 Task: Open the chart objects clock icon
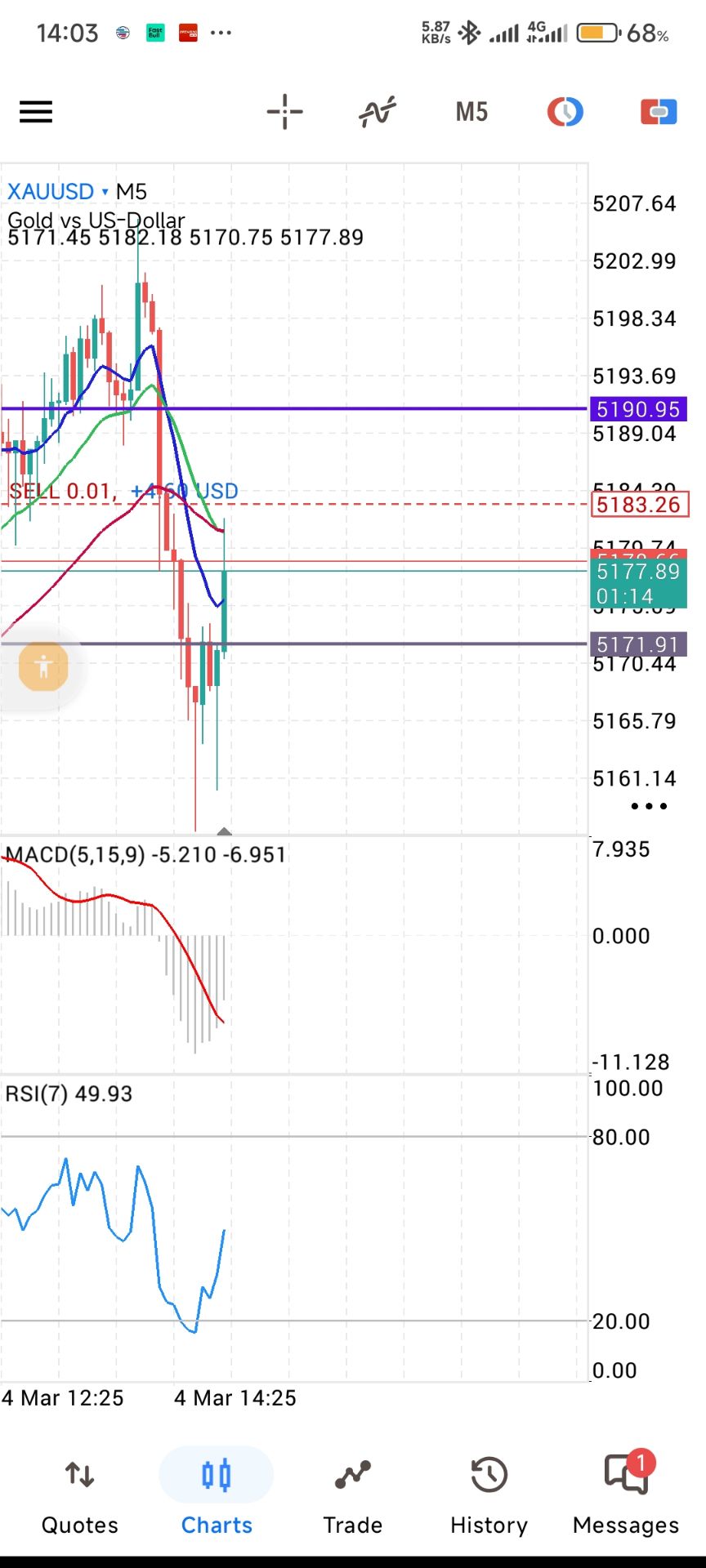click(x=565, y=112)
